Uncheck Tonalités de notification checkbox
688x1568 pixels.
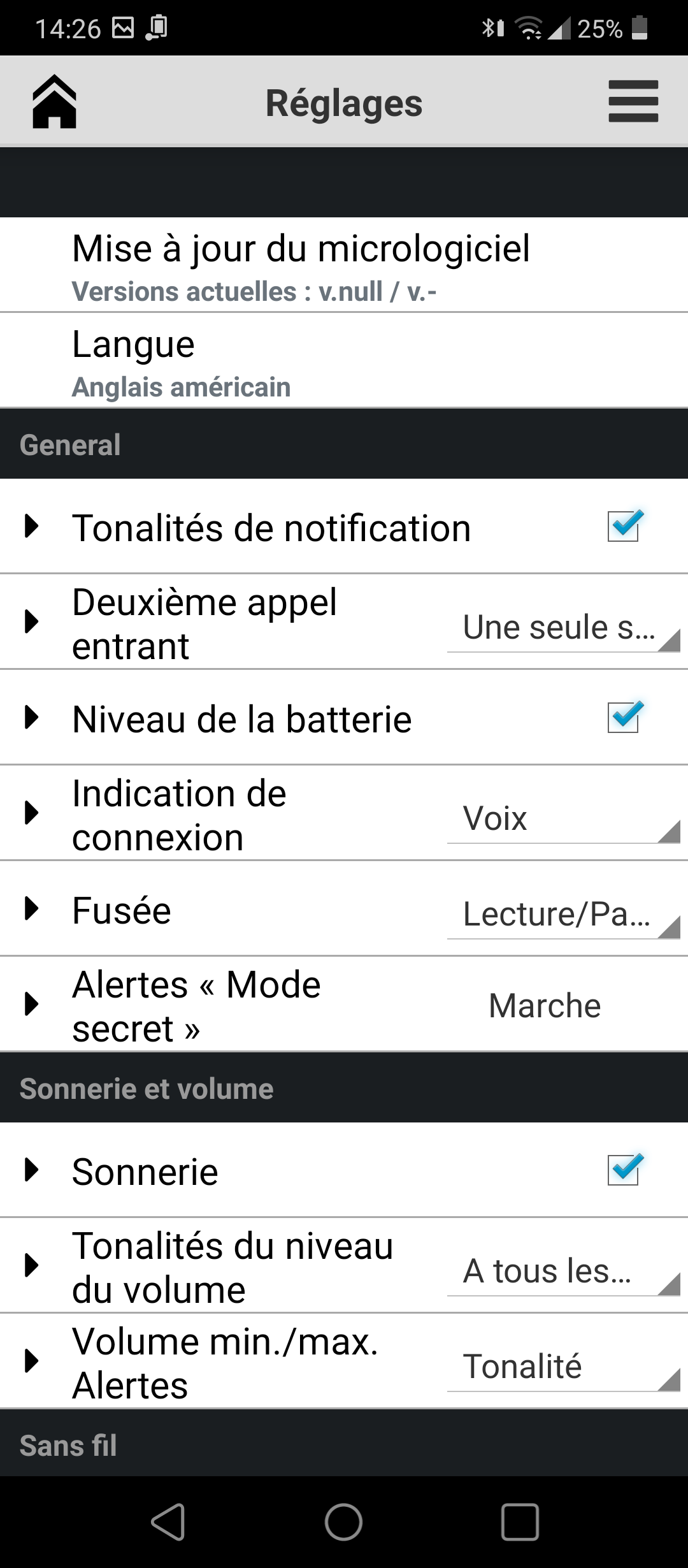point(624,526)
